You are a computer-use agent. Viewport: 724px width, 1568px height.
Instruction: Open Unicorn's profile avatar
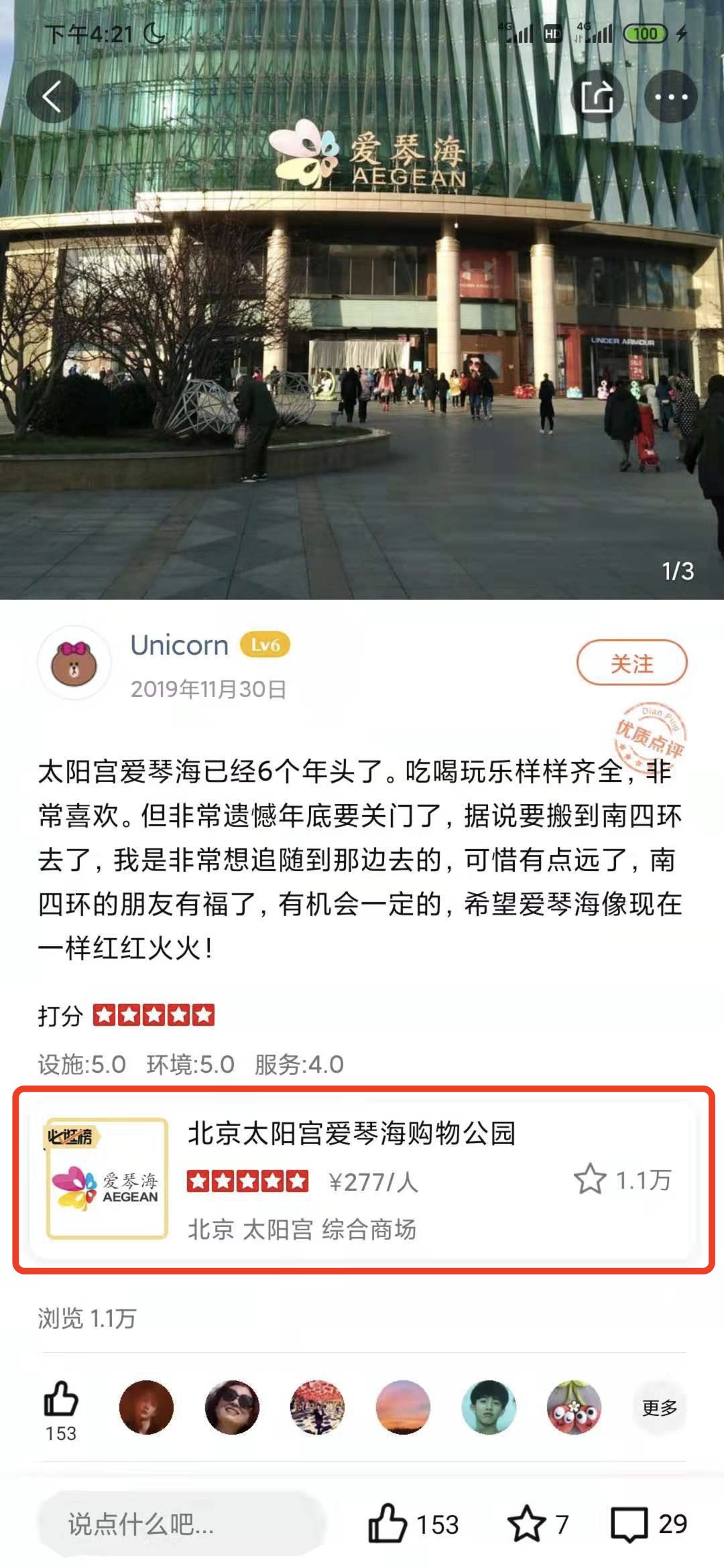[74, 663]
